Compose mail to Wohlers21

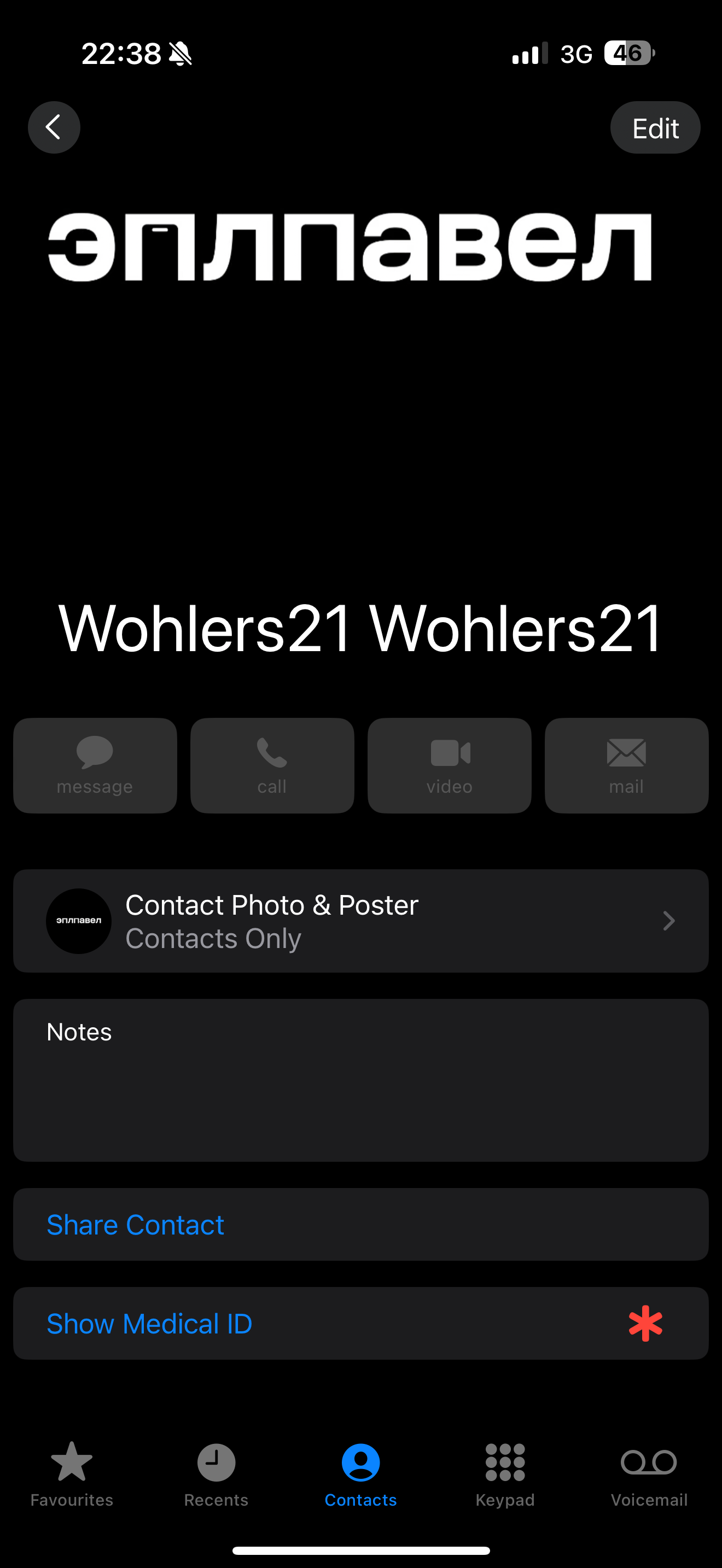coord(626,765)
